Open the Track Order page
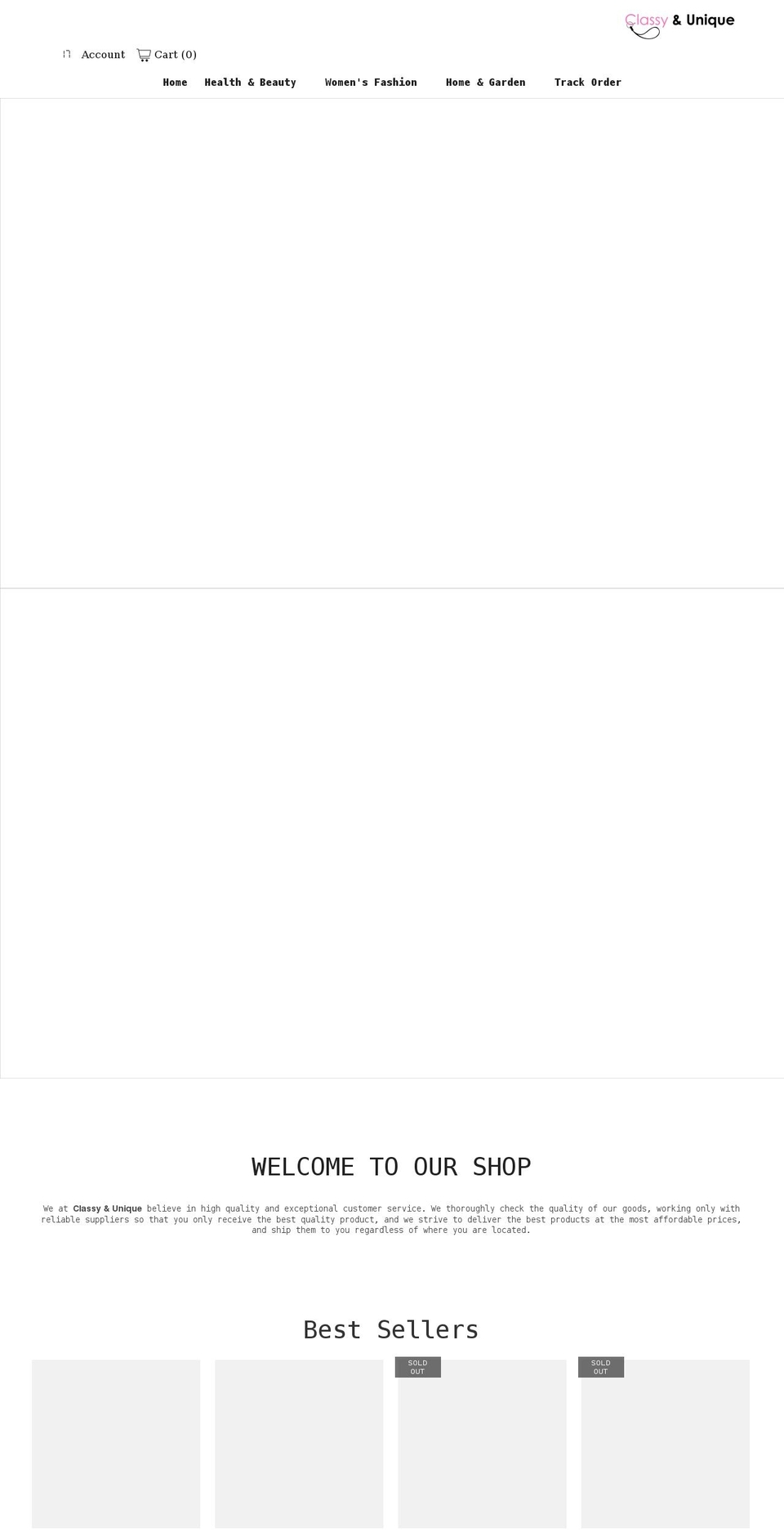Screen dimensions: 784x1532 coord(588,83)
